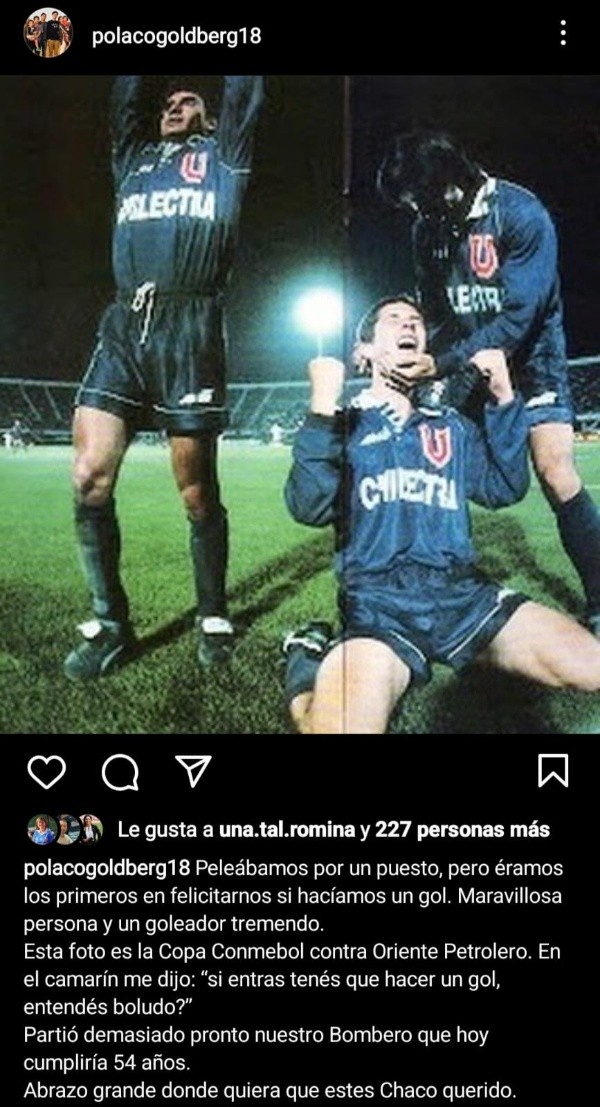600x1107 pixels.
Task: Open polacogoldberg18's profile picture
Action: point(47,33)
